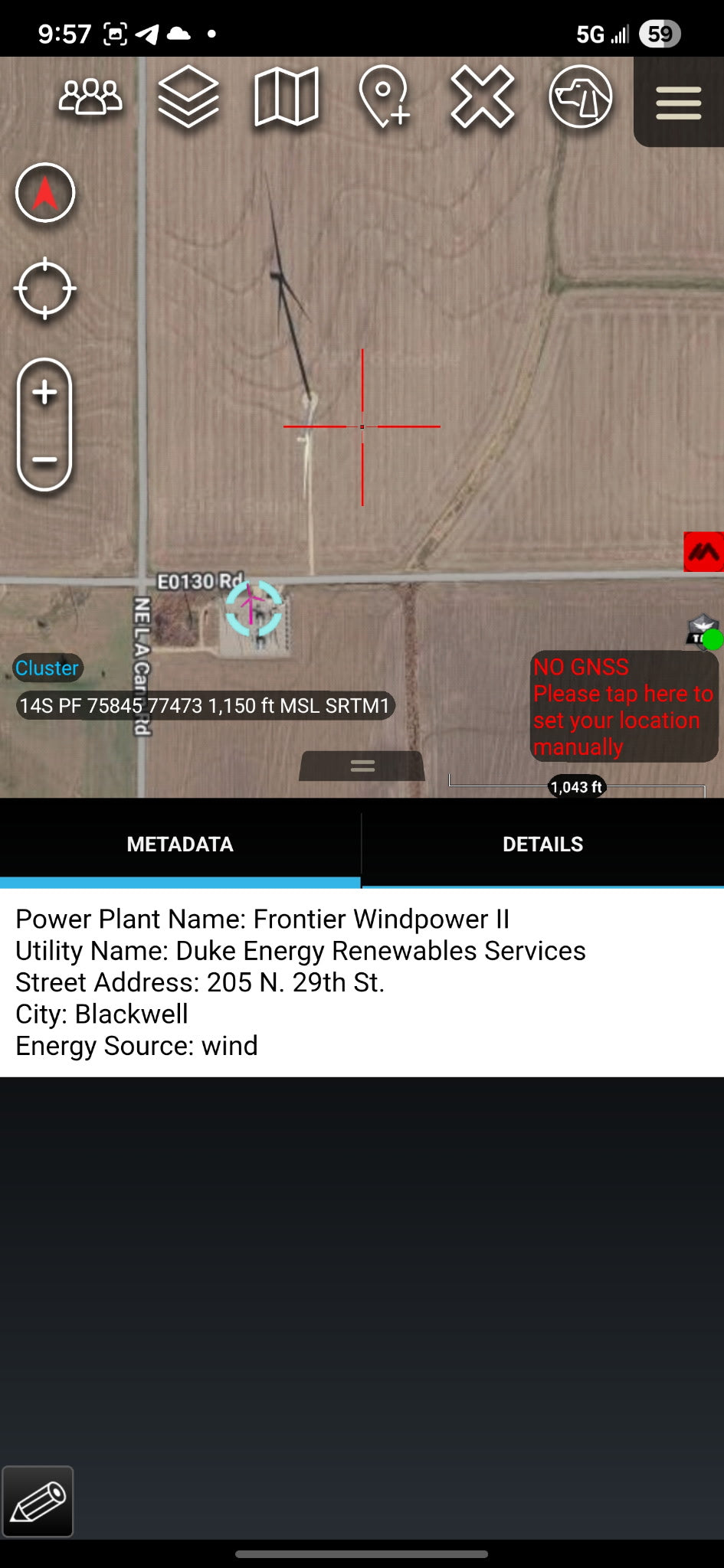Select the METADATA tab
Image resolution: width=724 pixels, height=1568 pixels.
pyautogui.click(x=180, y=843)
